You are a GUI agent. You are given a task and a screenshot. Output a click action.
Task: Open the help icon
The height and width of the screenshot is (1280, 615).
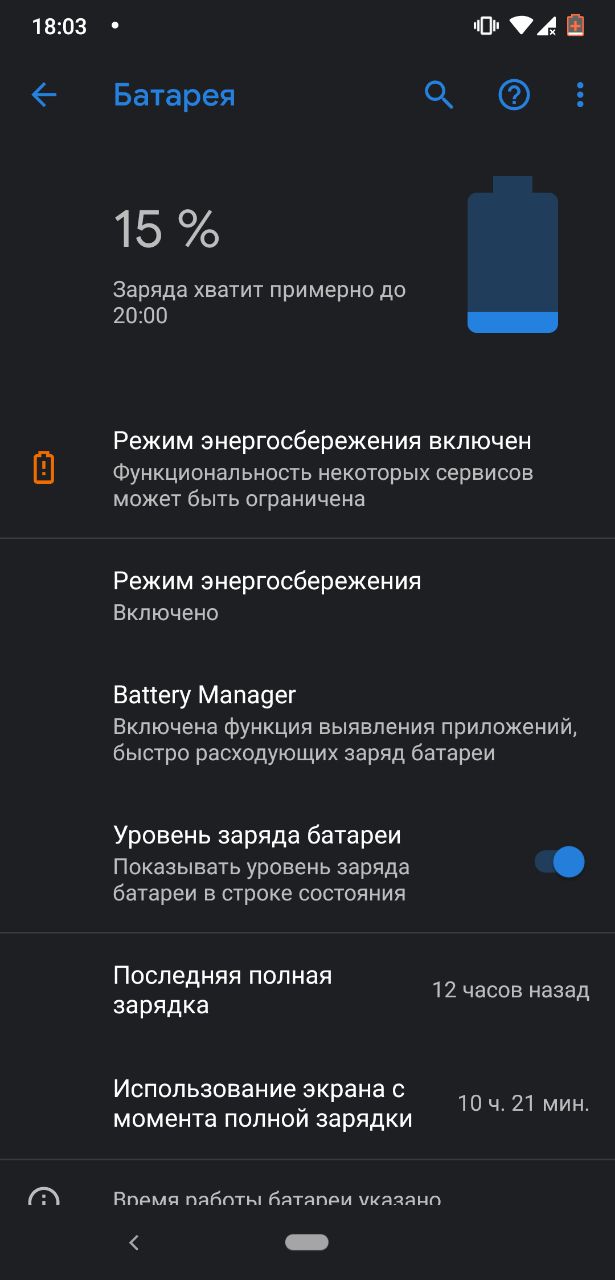pyautogui.click(x=514, y=95)
